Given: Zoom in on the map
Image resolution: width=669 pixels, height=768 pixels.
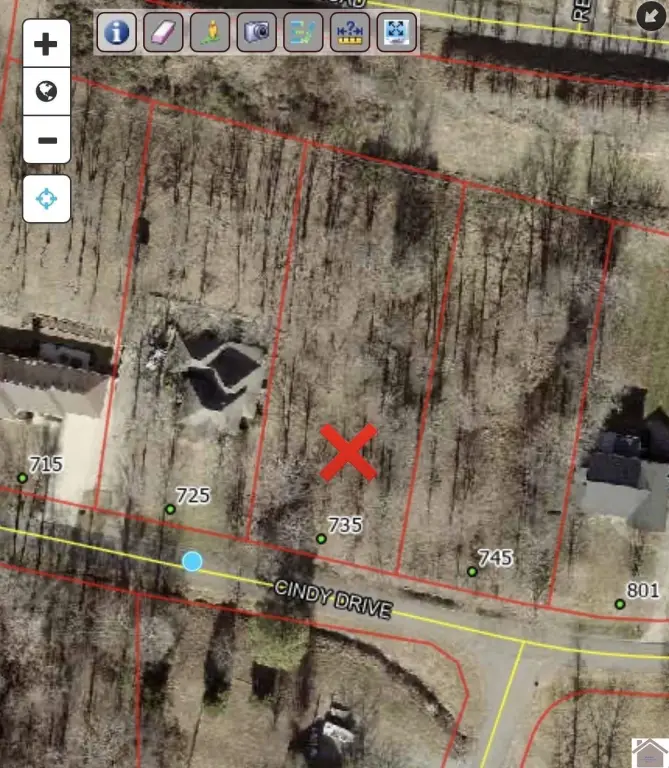Looking at the screenshot, I should click(47, 44).
